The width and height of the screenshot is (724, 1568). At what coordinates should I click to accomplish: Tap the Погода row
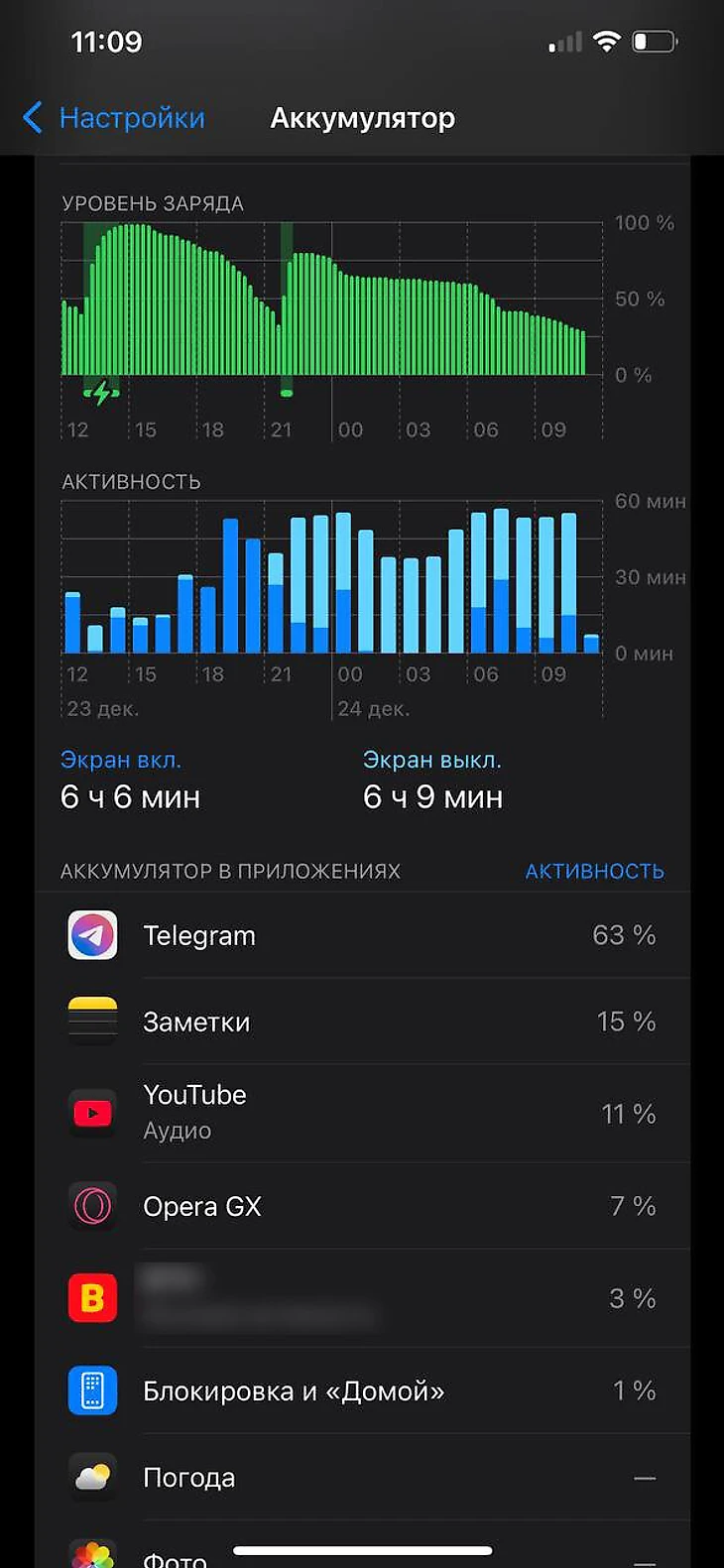pos(362,1477)
